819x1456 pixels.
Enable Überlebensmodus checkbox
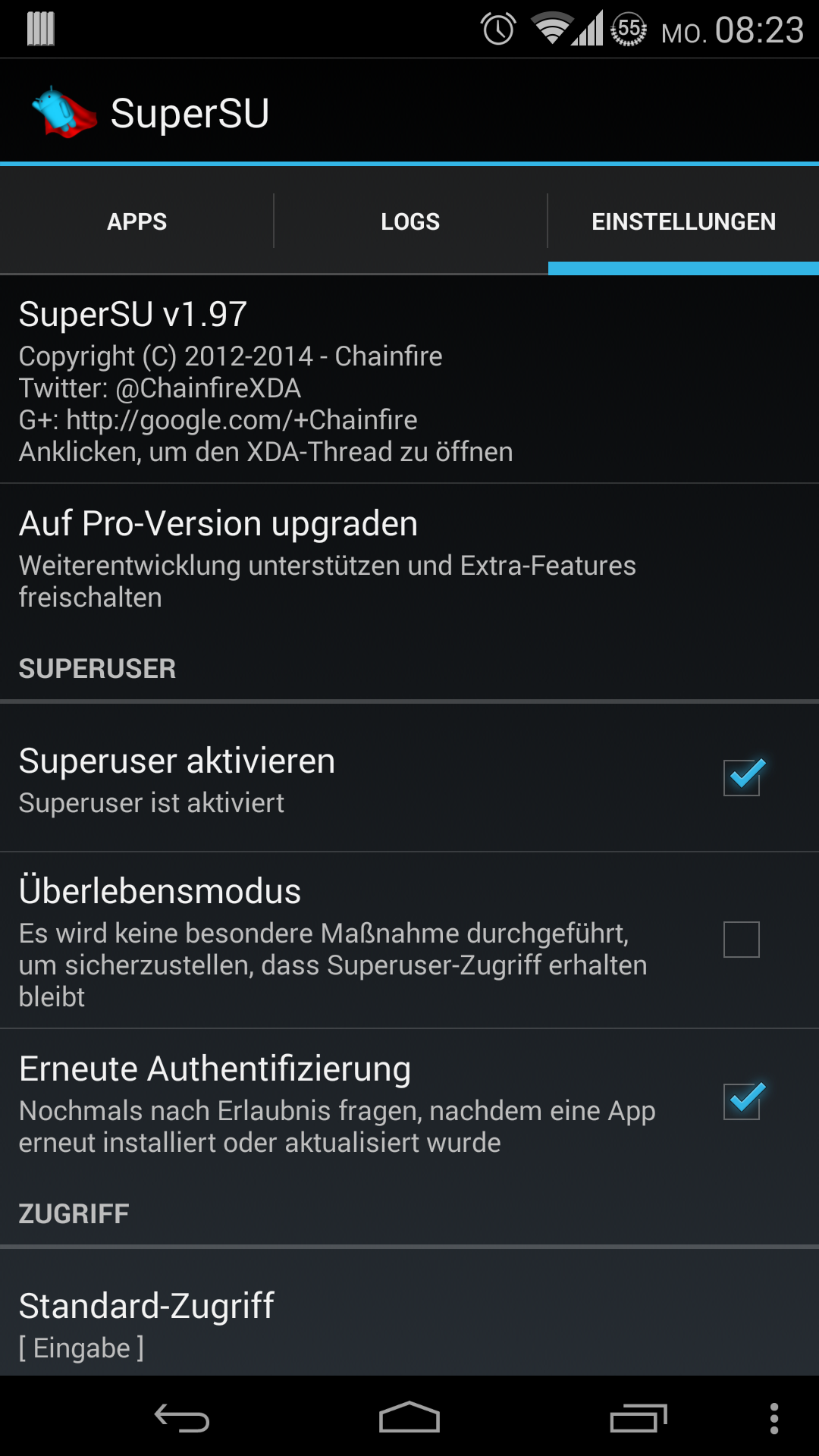pyautogui.click(x=741, y=940)
